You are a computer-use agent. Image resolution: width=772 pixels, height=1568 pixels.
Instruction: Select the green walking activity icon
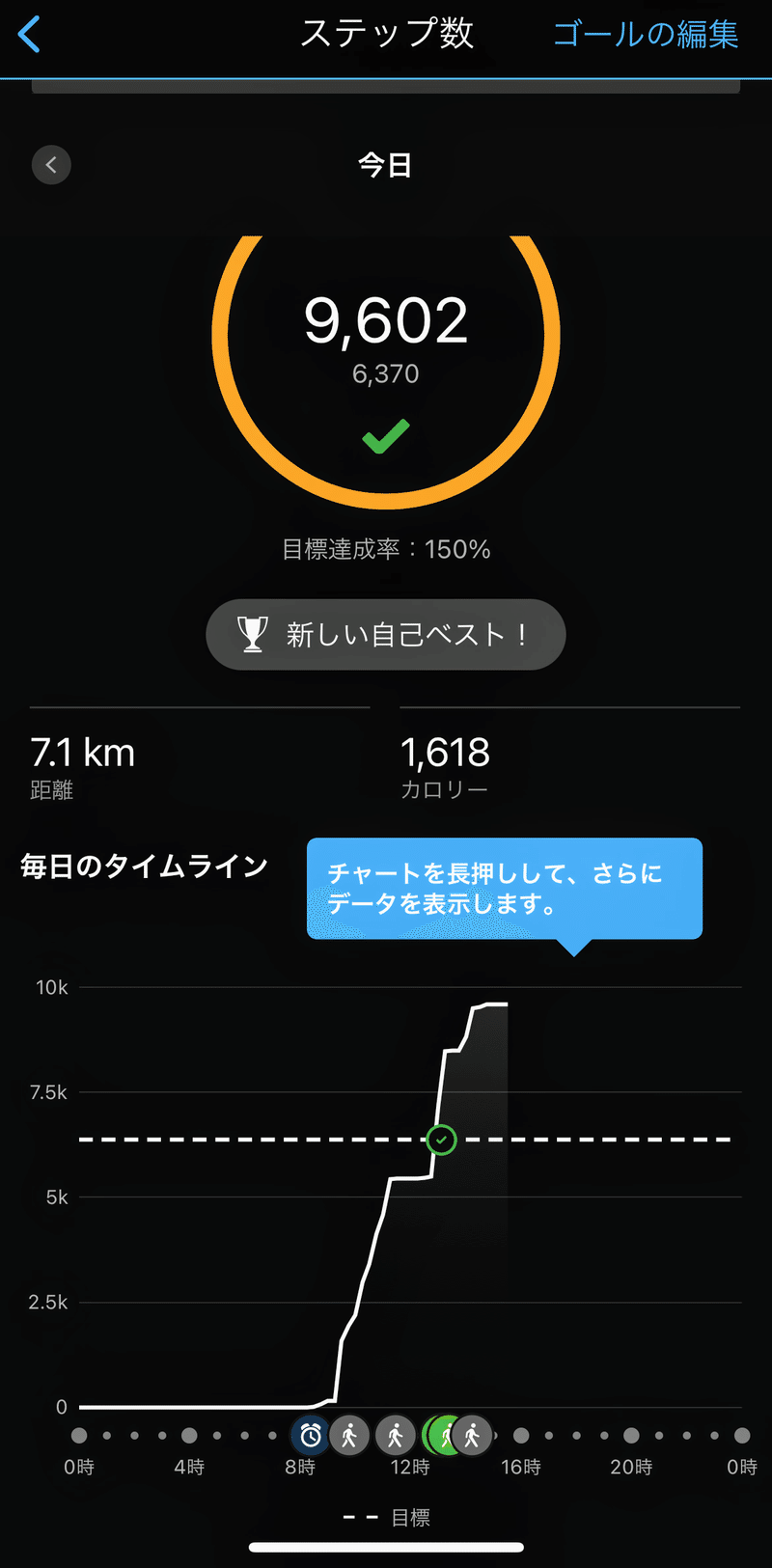tap(443, 1435)
